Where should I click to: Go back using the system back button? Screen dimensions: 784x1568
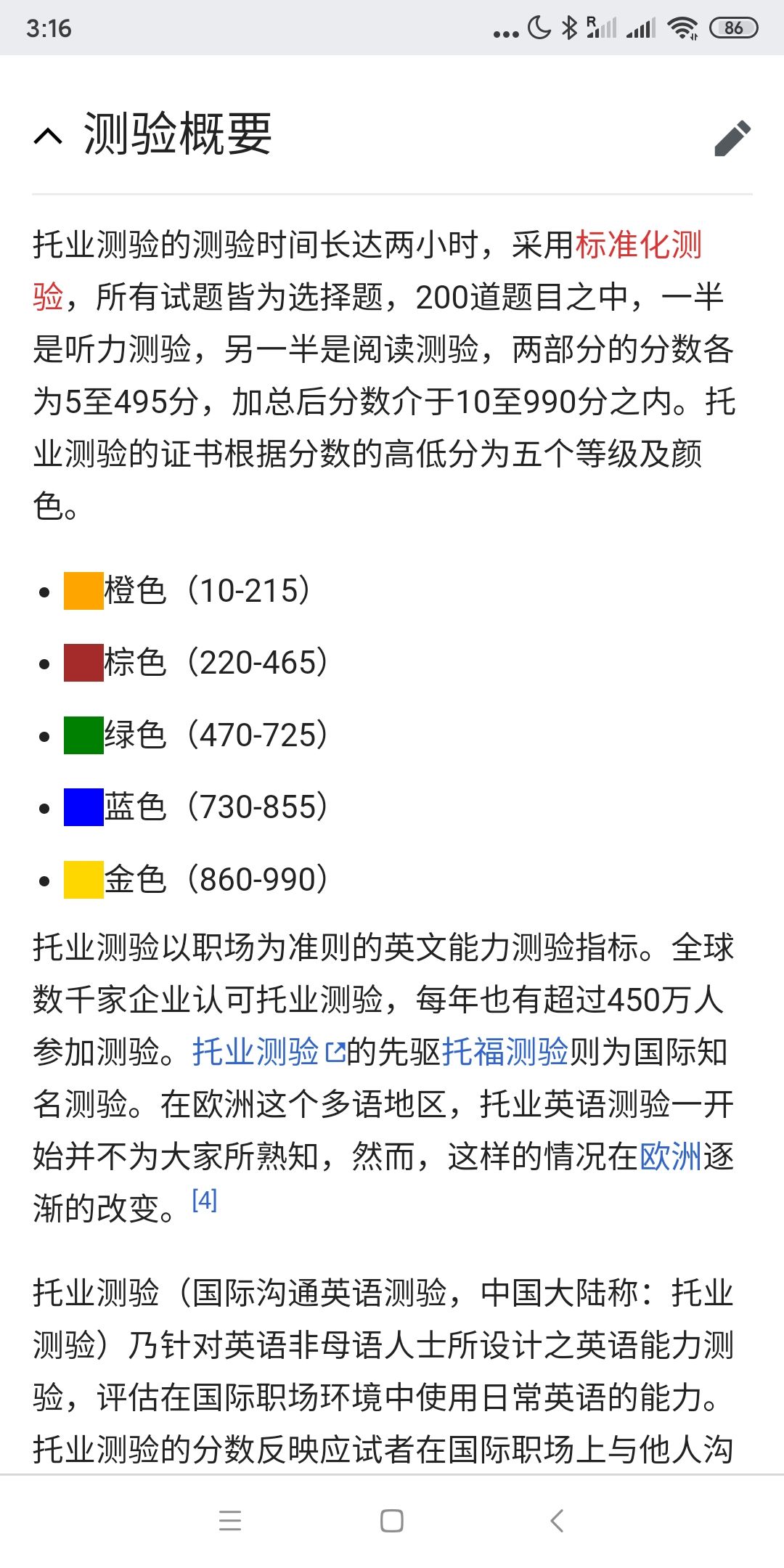(x=557, y=1521)
